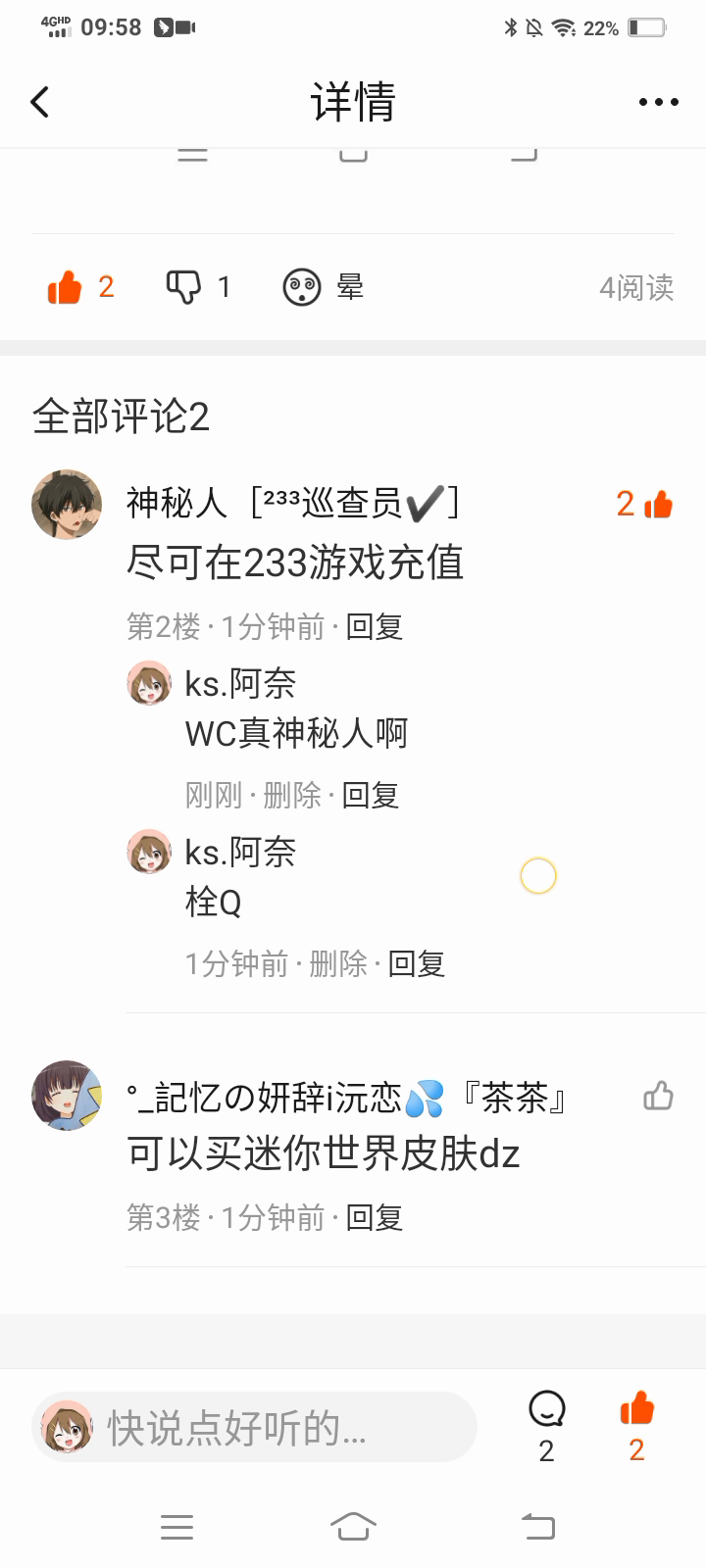Reply to the "栓Q" comment

point(417,963)
